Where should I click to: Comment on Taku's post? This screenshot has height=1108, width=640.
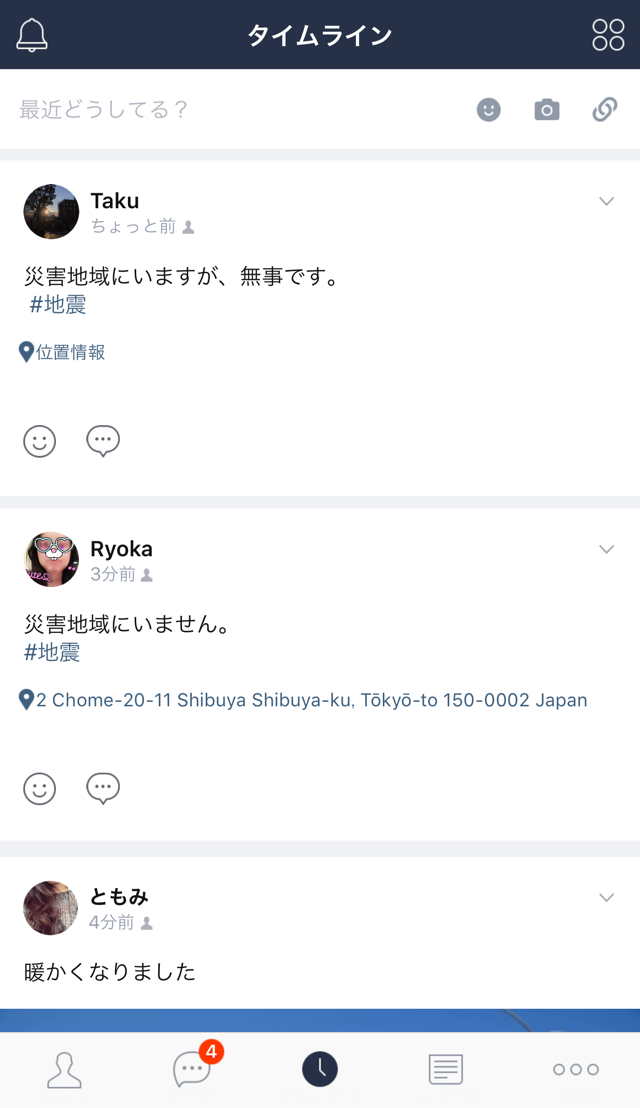pos(103,441)
